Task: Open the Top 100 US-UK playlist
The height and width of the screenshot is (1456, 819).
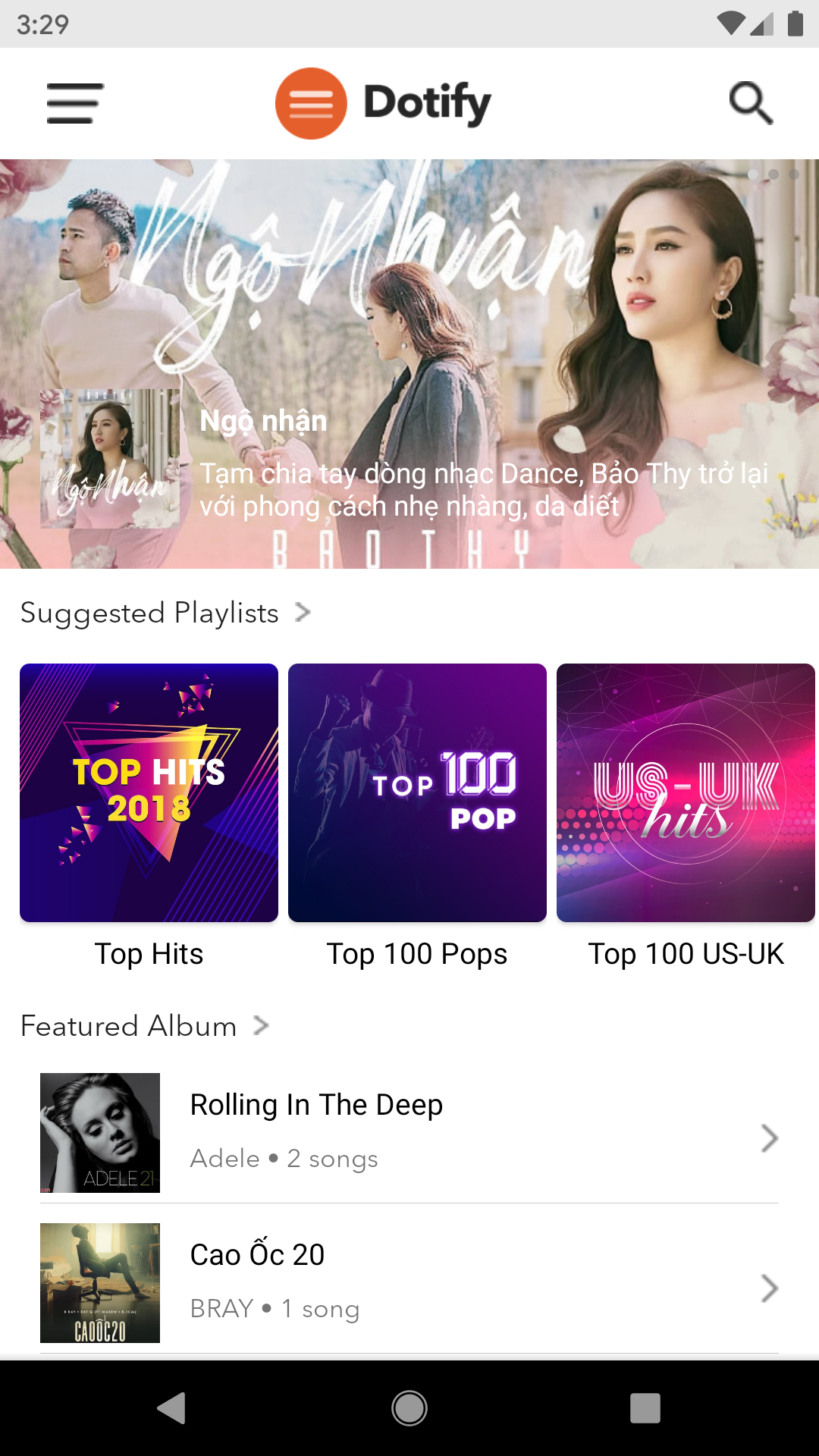Action: [x=686, y=793]
